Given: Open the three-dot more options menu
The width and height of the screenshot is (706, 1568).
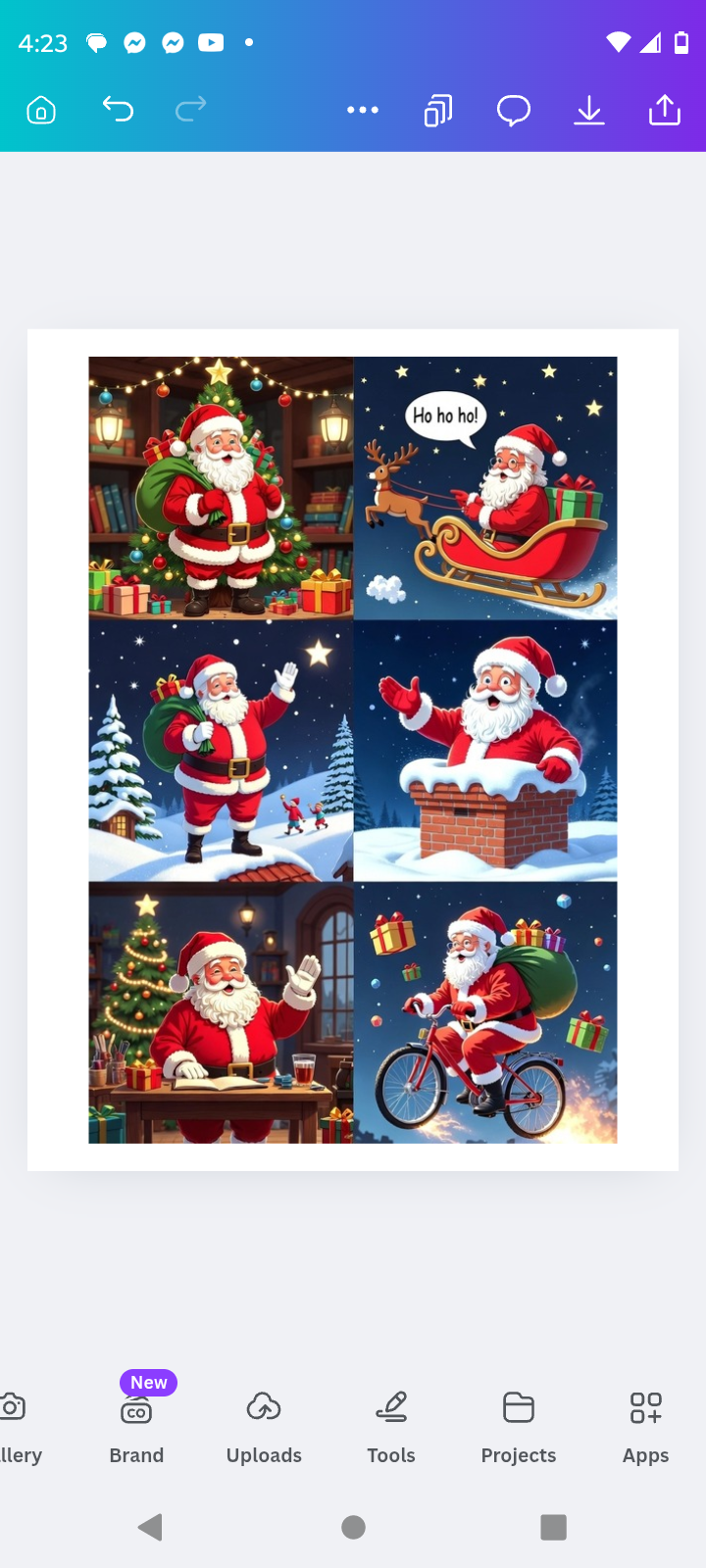Looking at the screenshot, I should point(363,110).
